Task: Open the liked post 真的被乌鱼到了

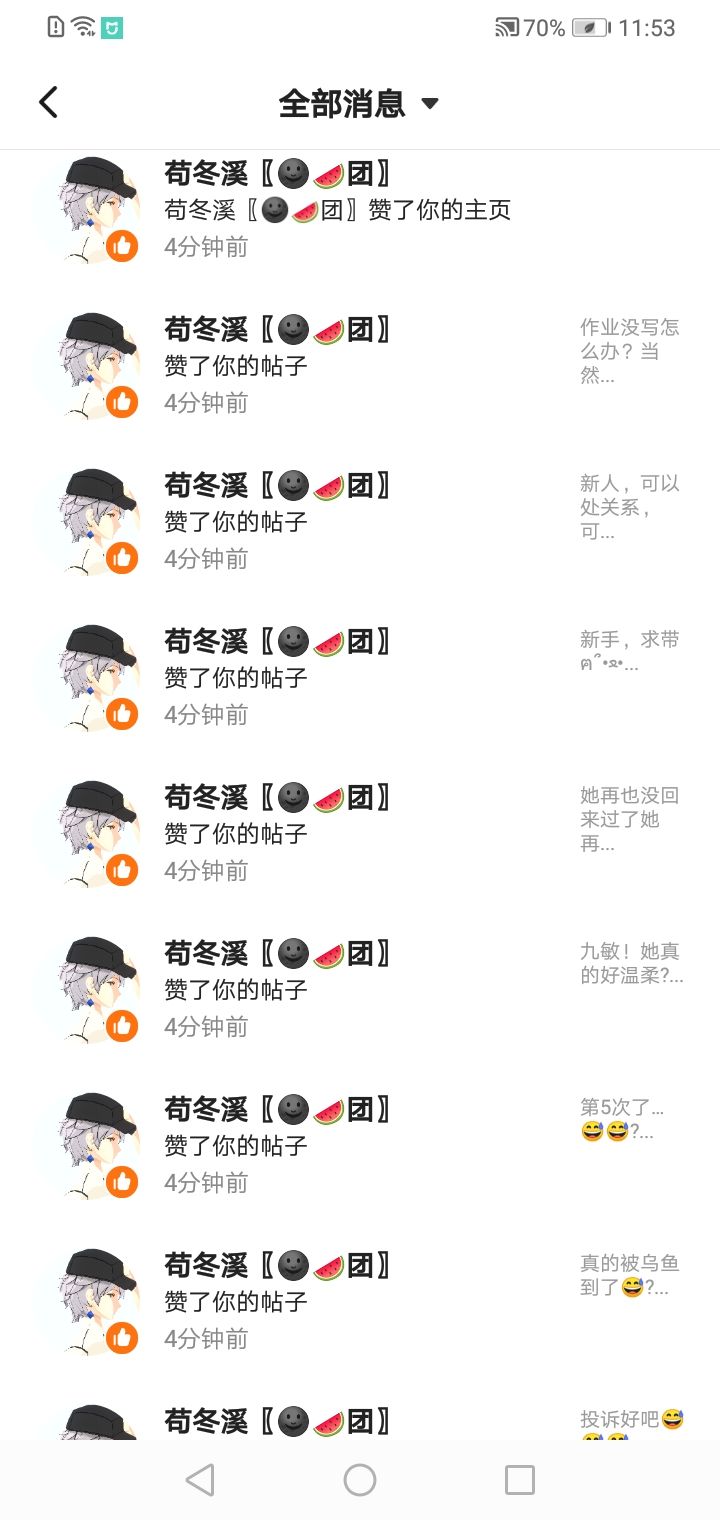Action: coord(630,1275)
